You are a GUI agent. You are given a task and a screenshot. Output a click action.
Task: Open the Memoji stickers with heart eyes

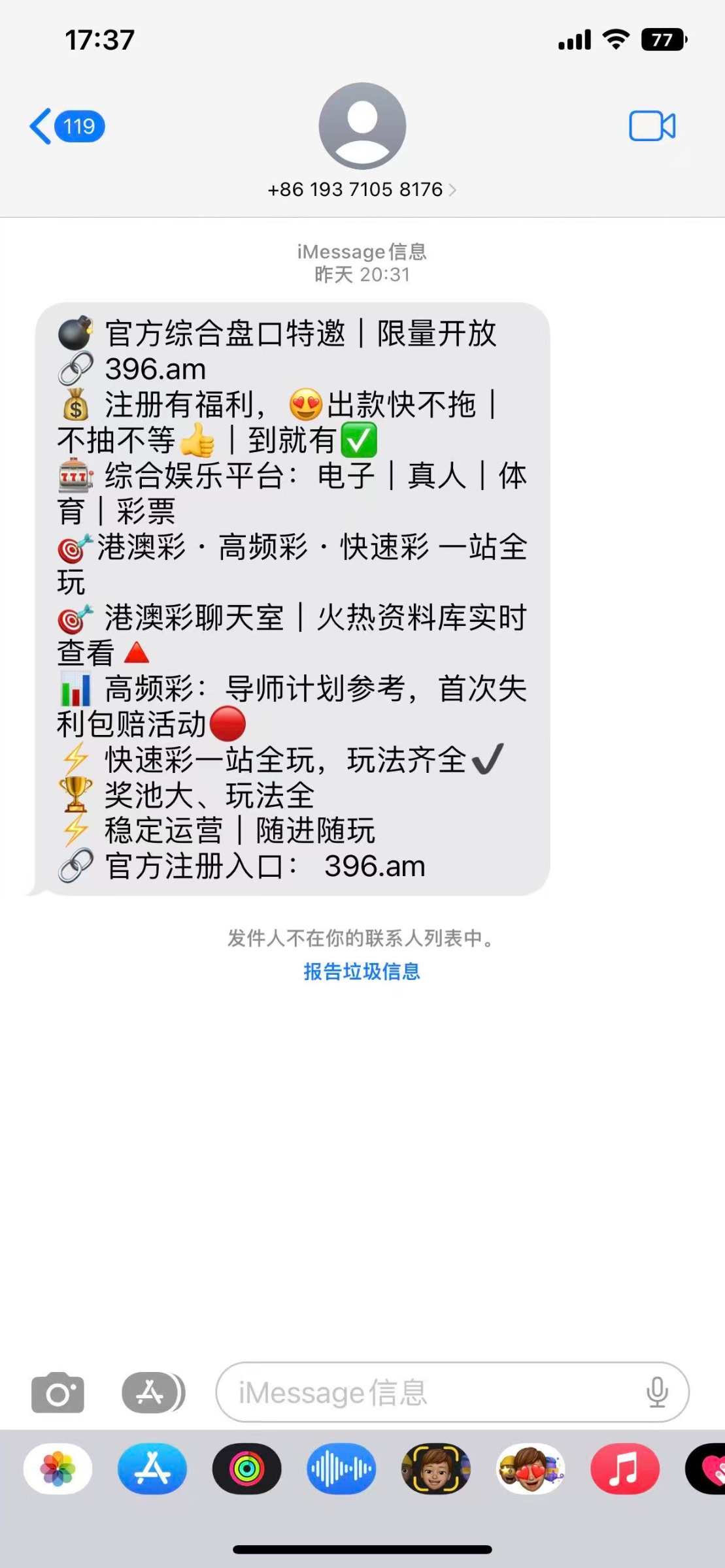(x=530, y=1469)
